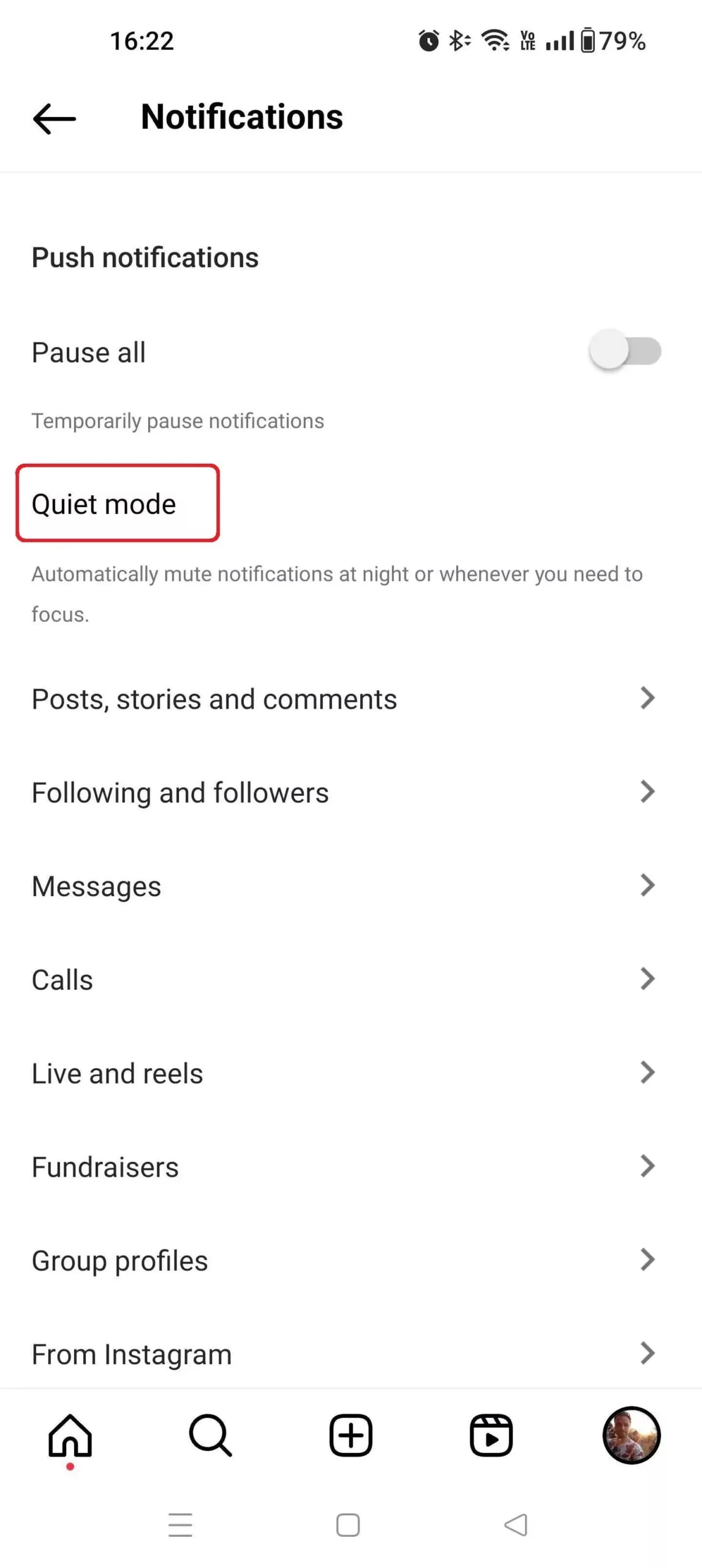Expand the Messages notification settings

coord(351,886)
